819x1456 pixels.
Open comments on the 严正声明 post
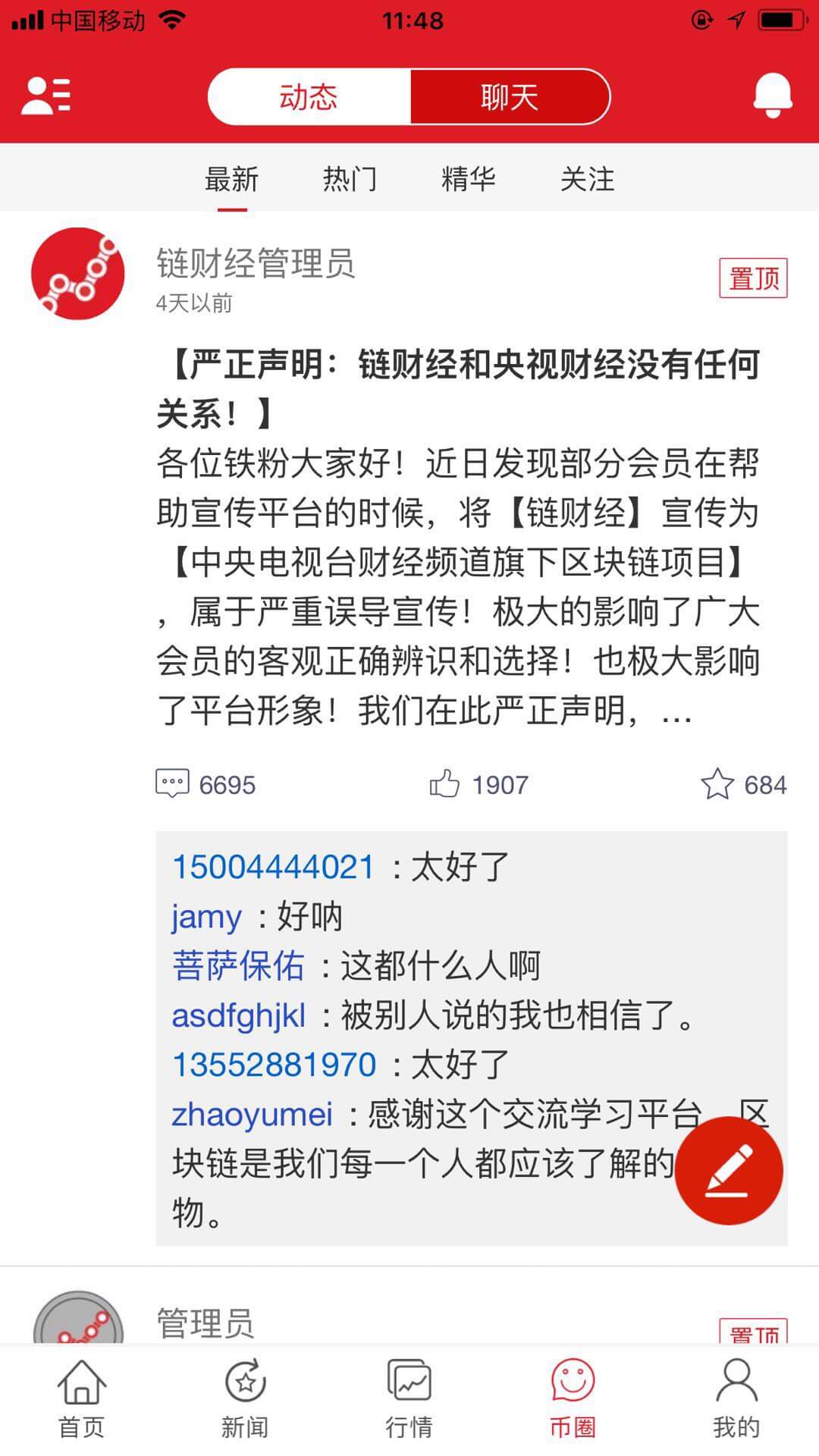[206, 784]
